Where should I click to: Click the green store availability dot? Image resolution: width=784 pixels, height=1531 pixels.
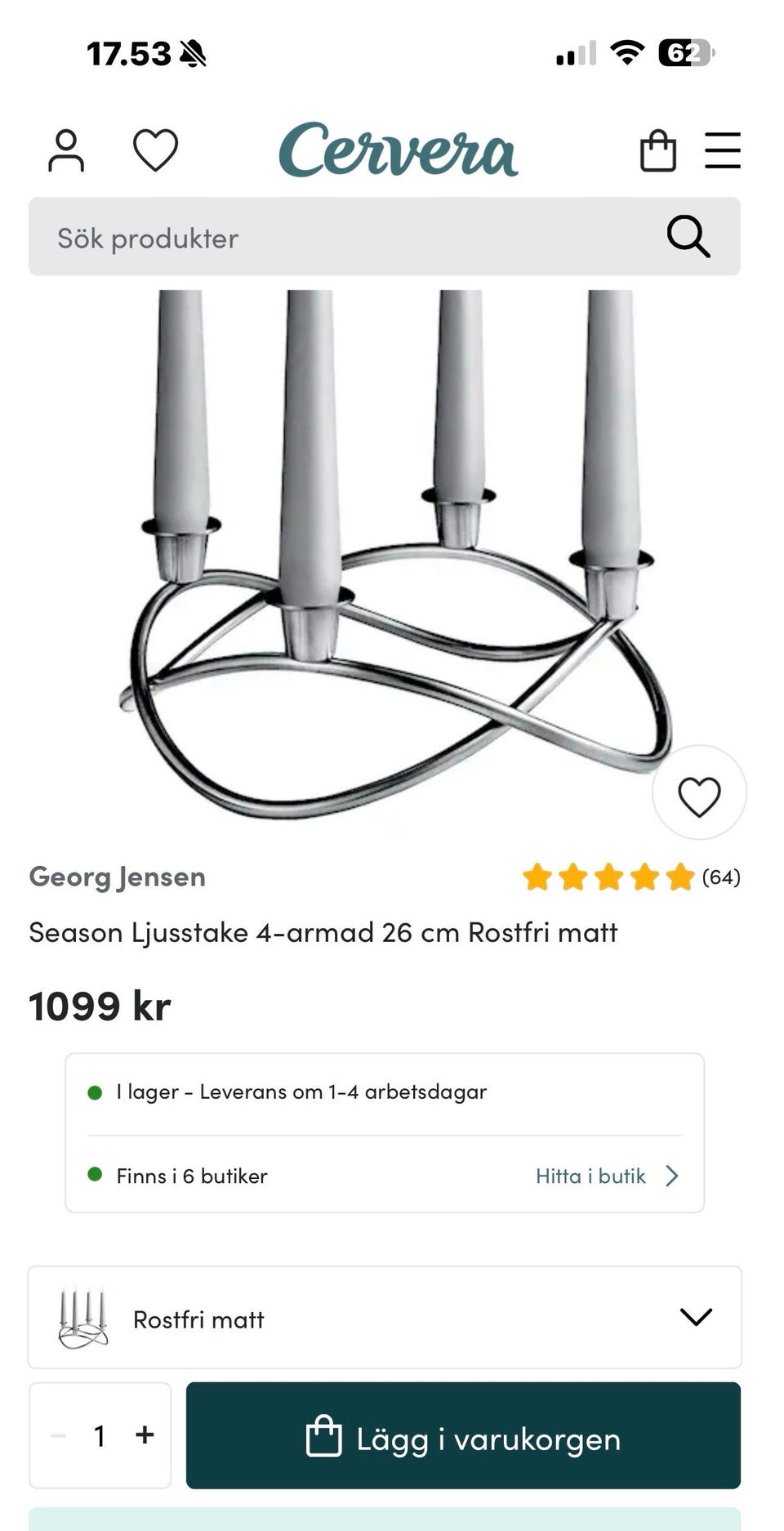95,1175
